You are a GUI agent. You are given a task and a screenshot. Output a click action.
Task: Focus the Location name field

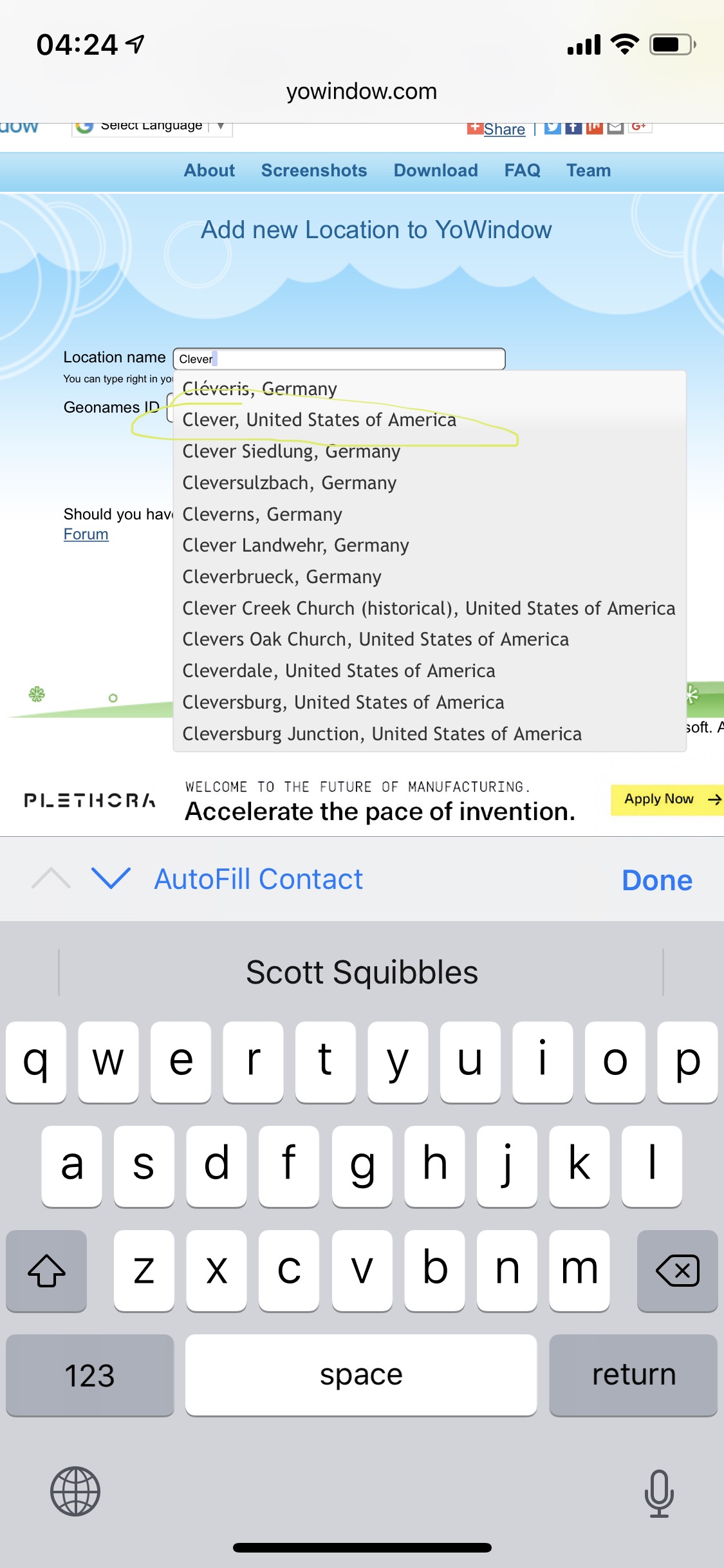(x=339, y=359)
